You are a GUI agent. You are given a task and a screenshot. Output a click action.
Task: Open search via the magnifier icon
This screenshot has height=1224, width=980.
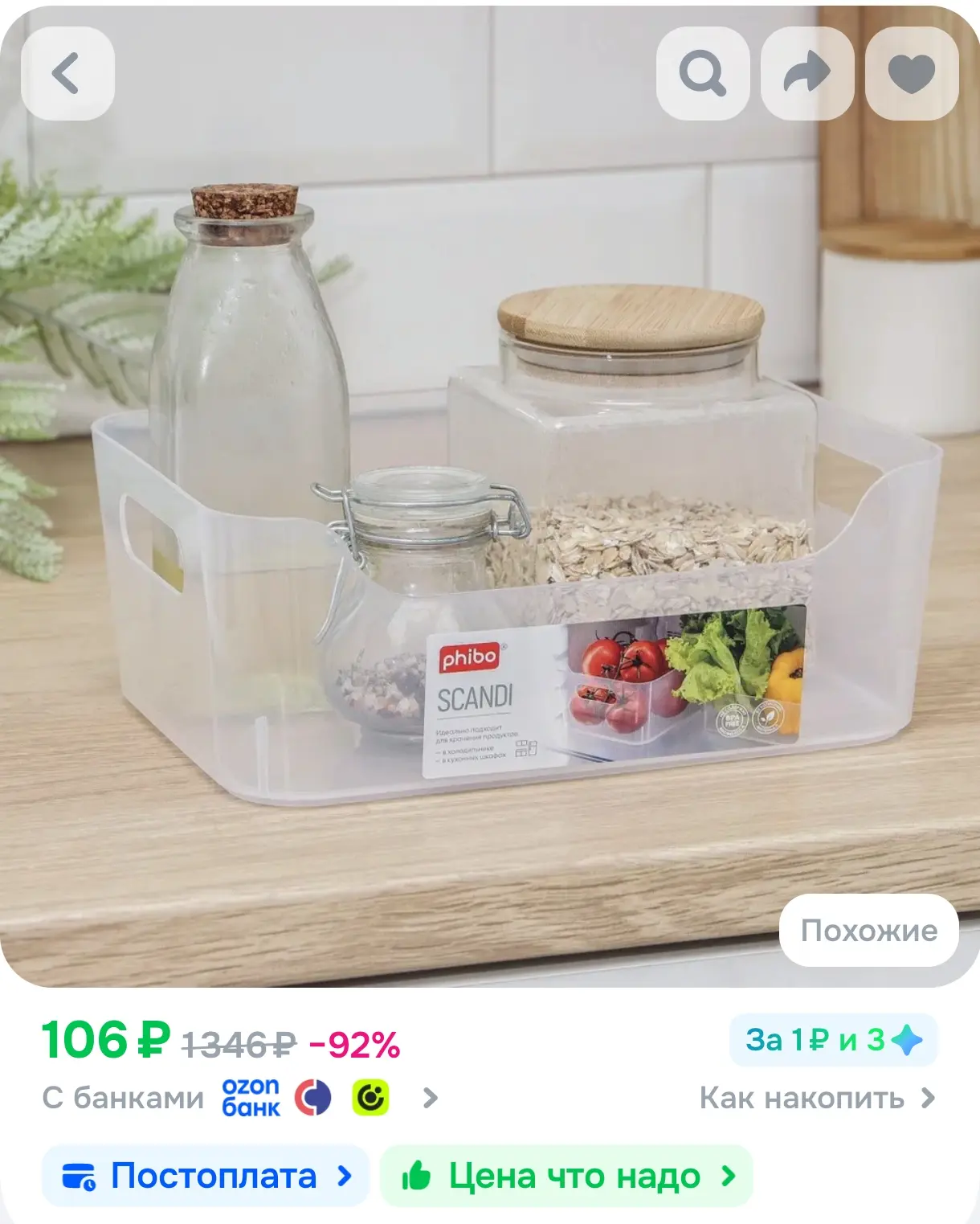pyautogui.click(x=703, y=74)
